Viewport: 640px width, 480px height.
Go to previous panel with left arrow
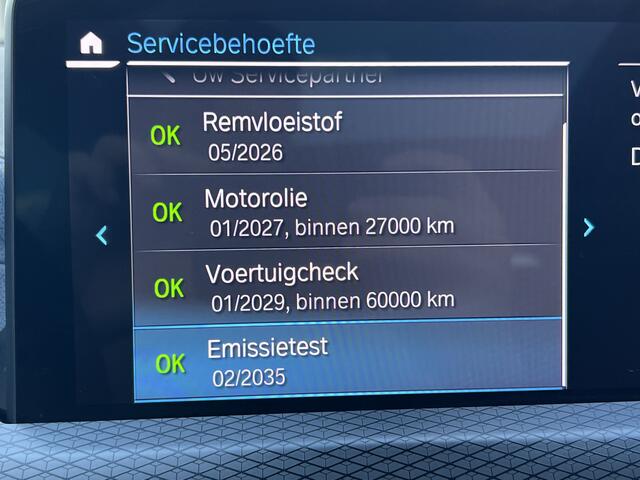tap(101, 236)
